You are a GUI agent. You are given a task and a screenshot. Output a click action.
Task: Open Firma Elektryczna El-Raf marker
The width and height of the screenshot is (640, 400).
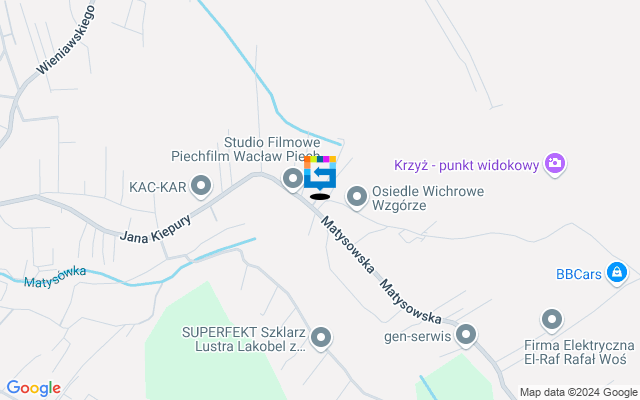[552, 320]
